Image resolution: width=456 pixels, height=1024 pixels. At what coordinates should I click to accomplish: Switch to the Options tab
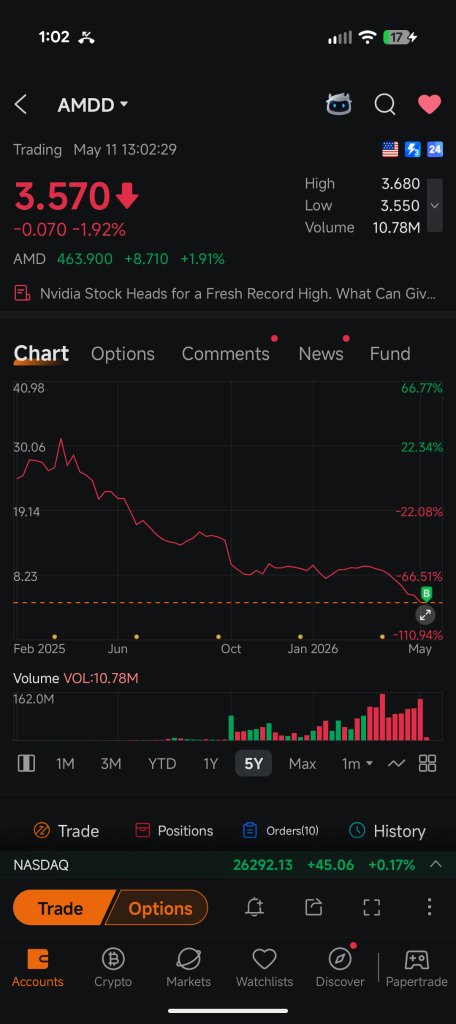(123, 353)
